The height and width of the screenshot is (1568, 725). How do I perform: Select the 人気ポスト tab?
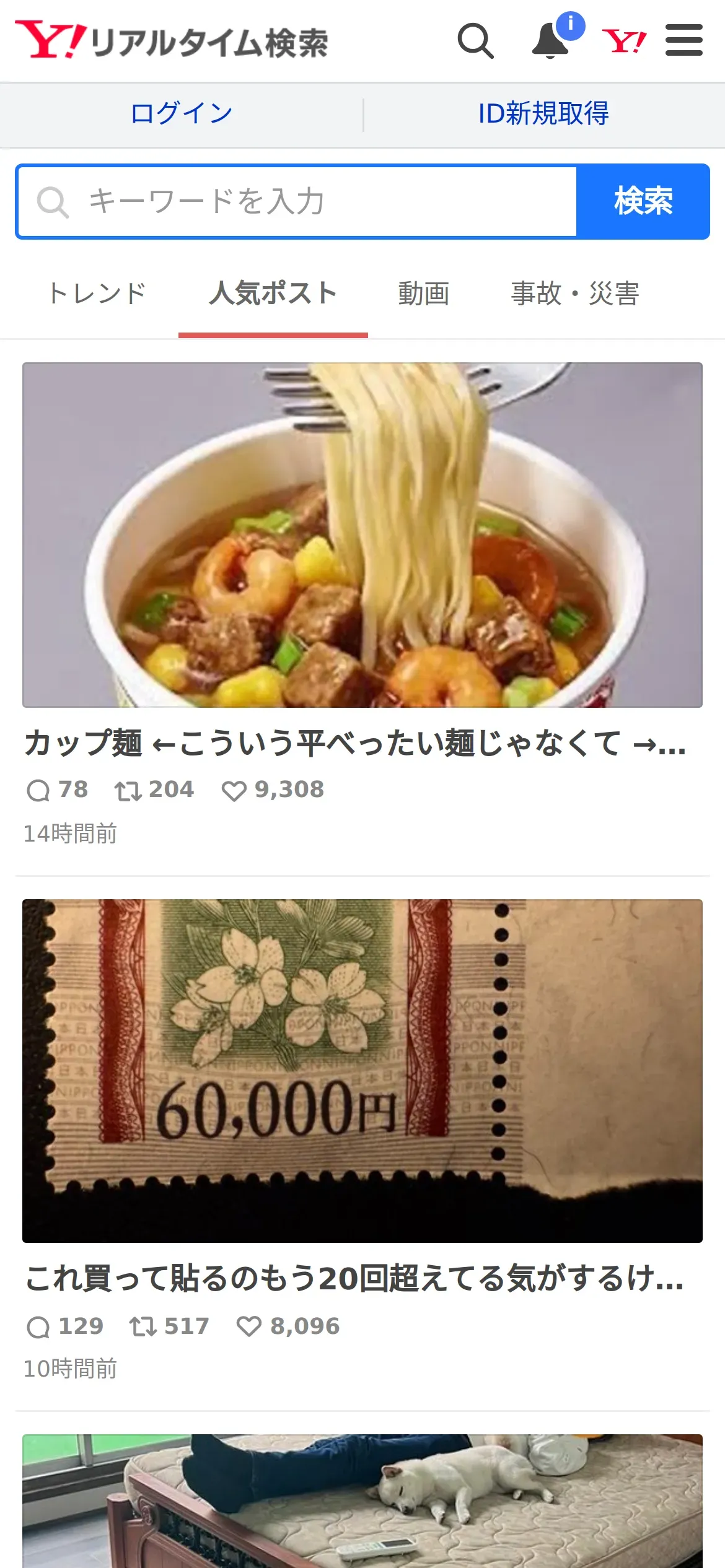point(273,293)
